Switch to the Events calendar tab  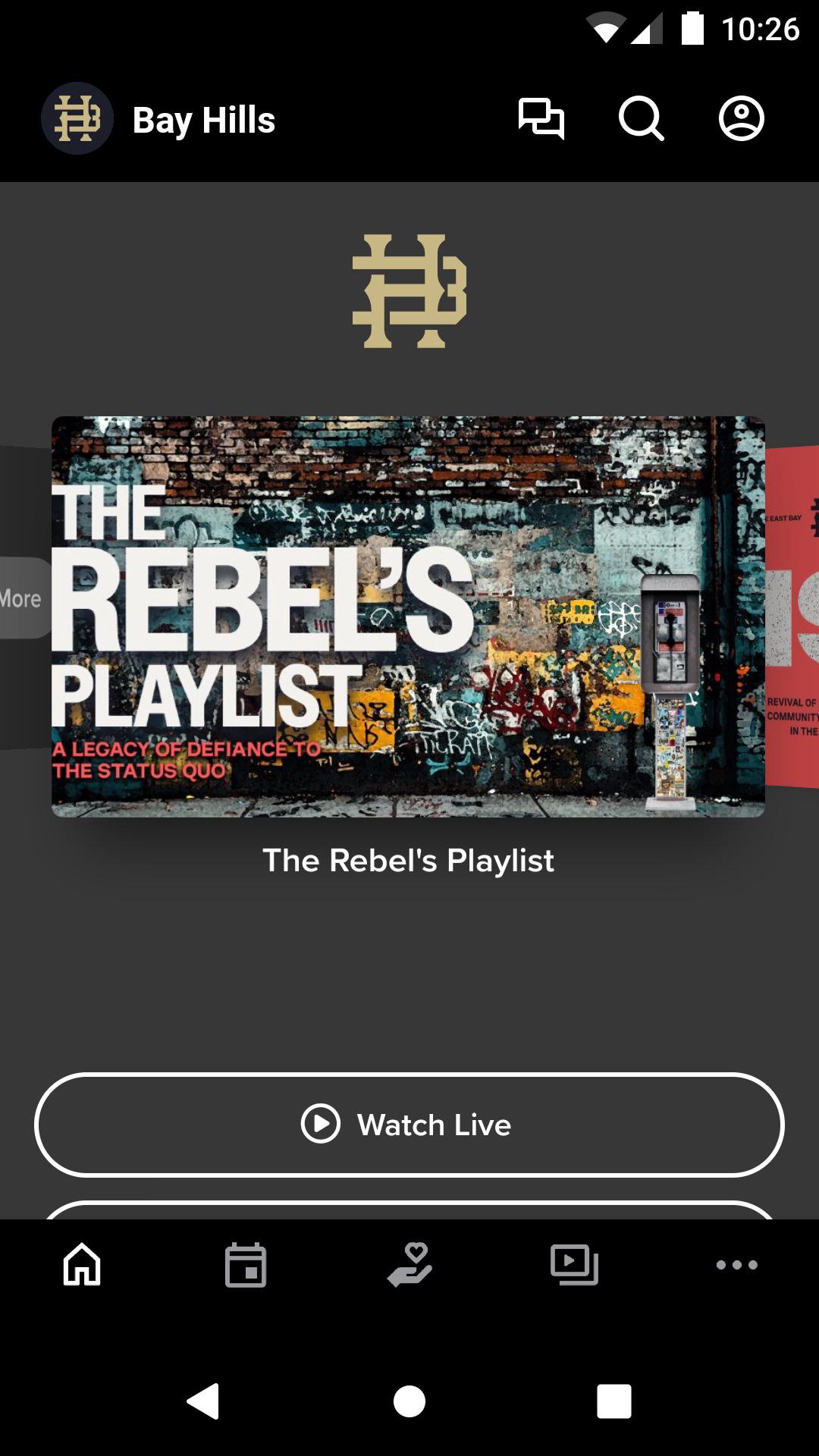246,1264
